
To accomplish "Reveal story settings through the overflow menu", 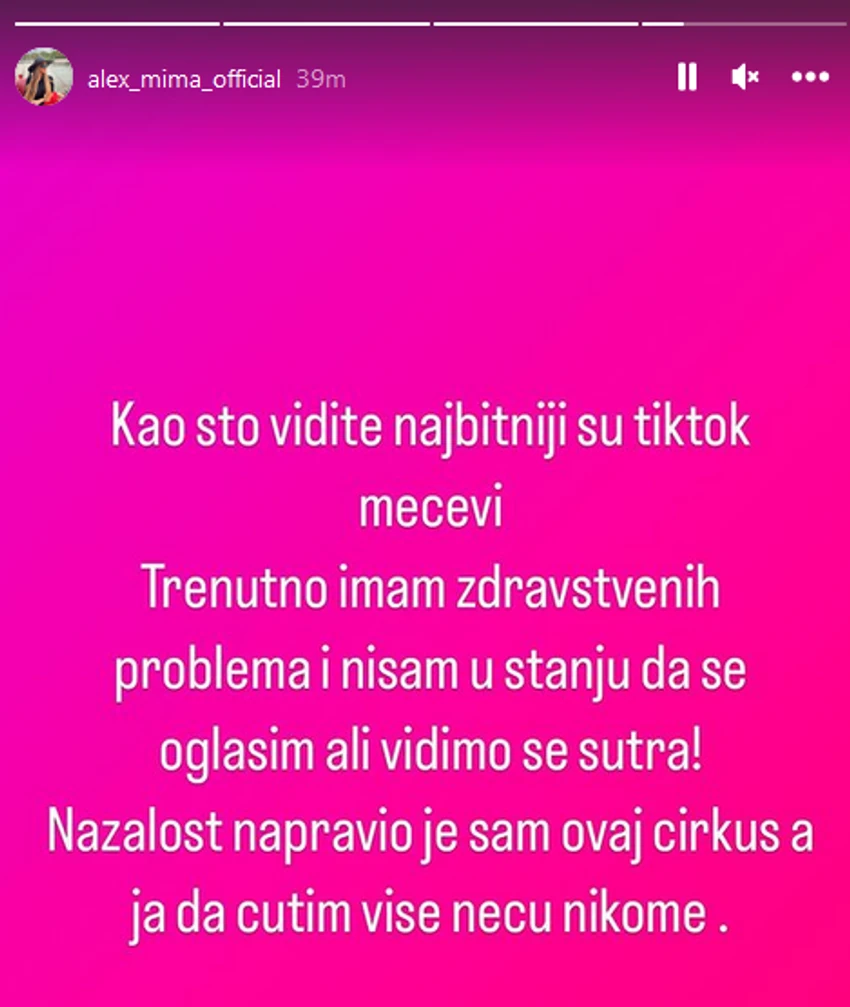I will [x=811, y=77].
